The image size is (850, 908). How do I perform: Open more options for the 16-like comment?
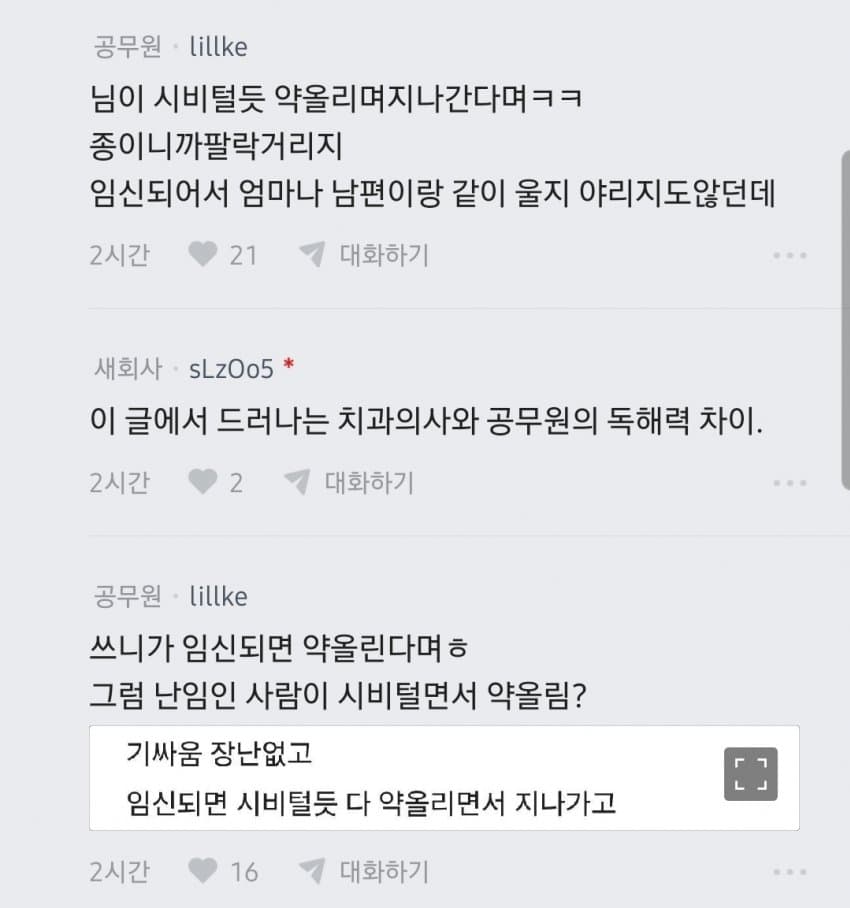coord(789,873)
